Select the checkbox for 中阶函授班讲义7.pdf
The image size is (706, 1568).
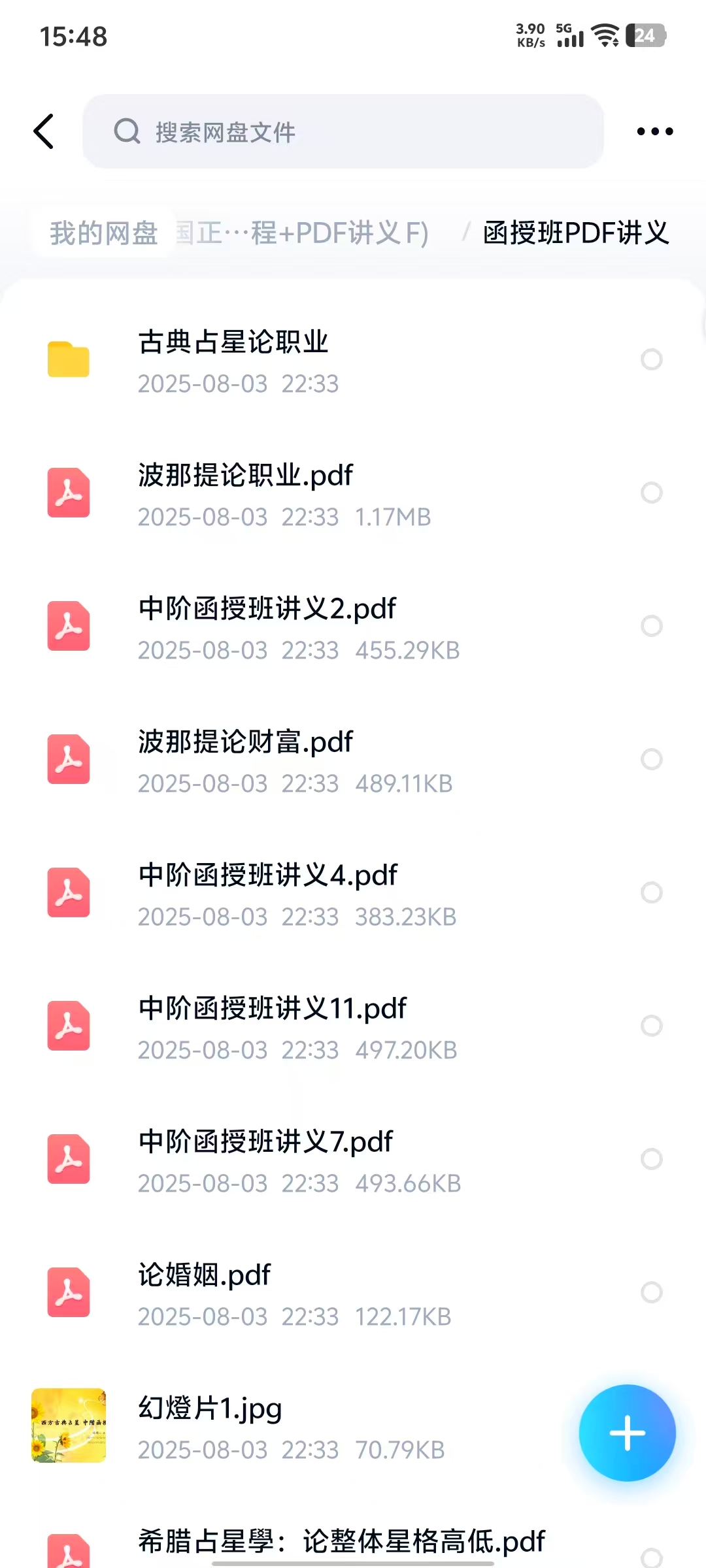click(652, 1159)
